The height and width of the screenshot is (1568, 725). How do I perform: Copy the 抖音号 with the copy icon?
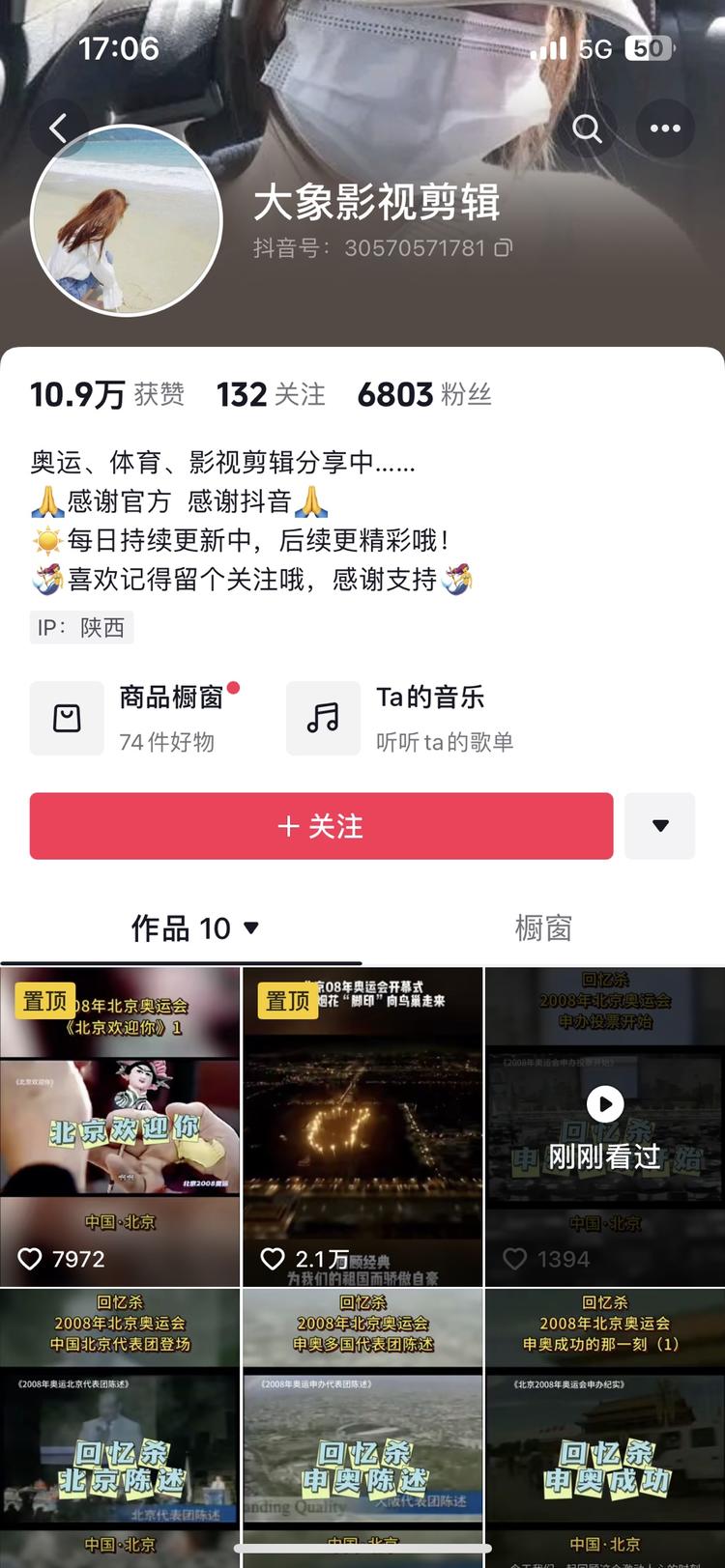coord(505,248)
